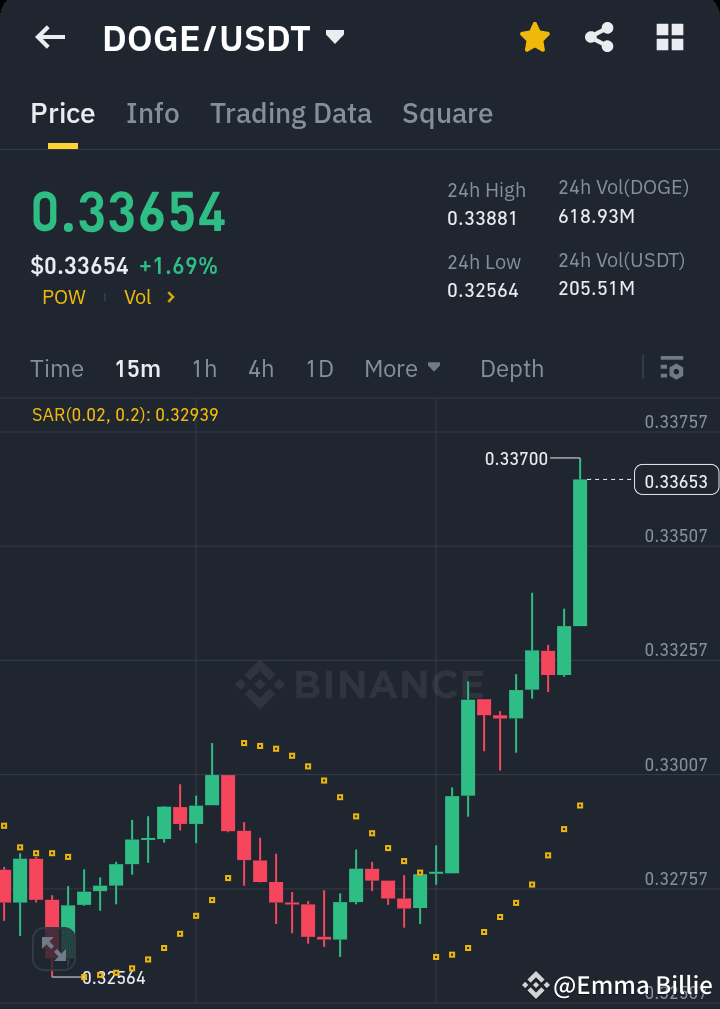
Task: Tap the current price 0.33653 marker
Action: (676, 480)
